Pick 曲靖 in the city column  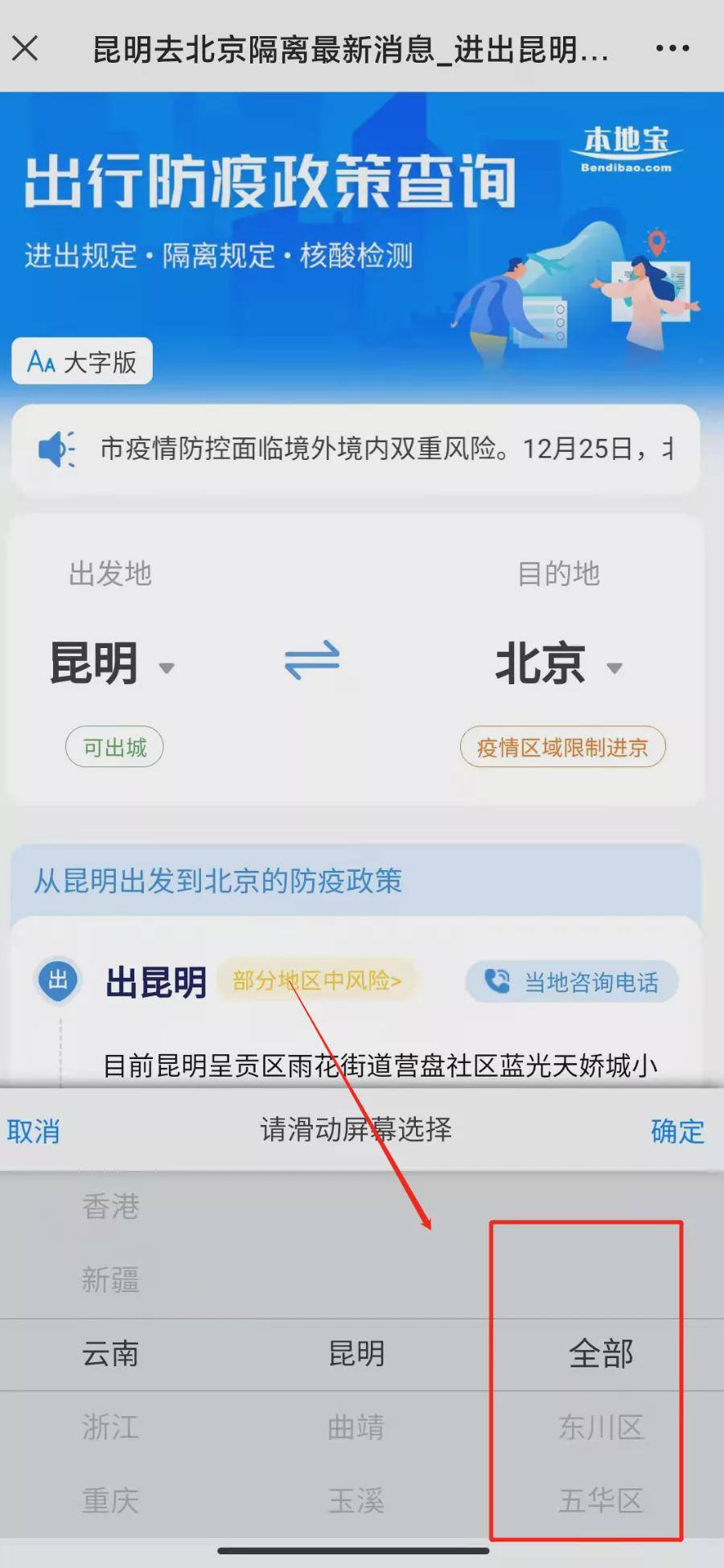tap(356, 1427)
